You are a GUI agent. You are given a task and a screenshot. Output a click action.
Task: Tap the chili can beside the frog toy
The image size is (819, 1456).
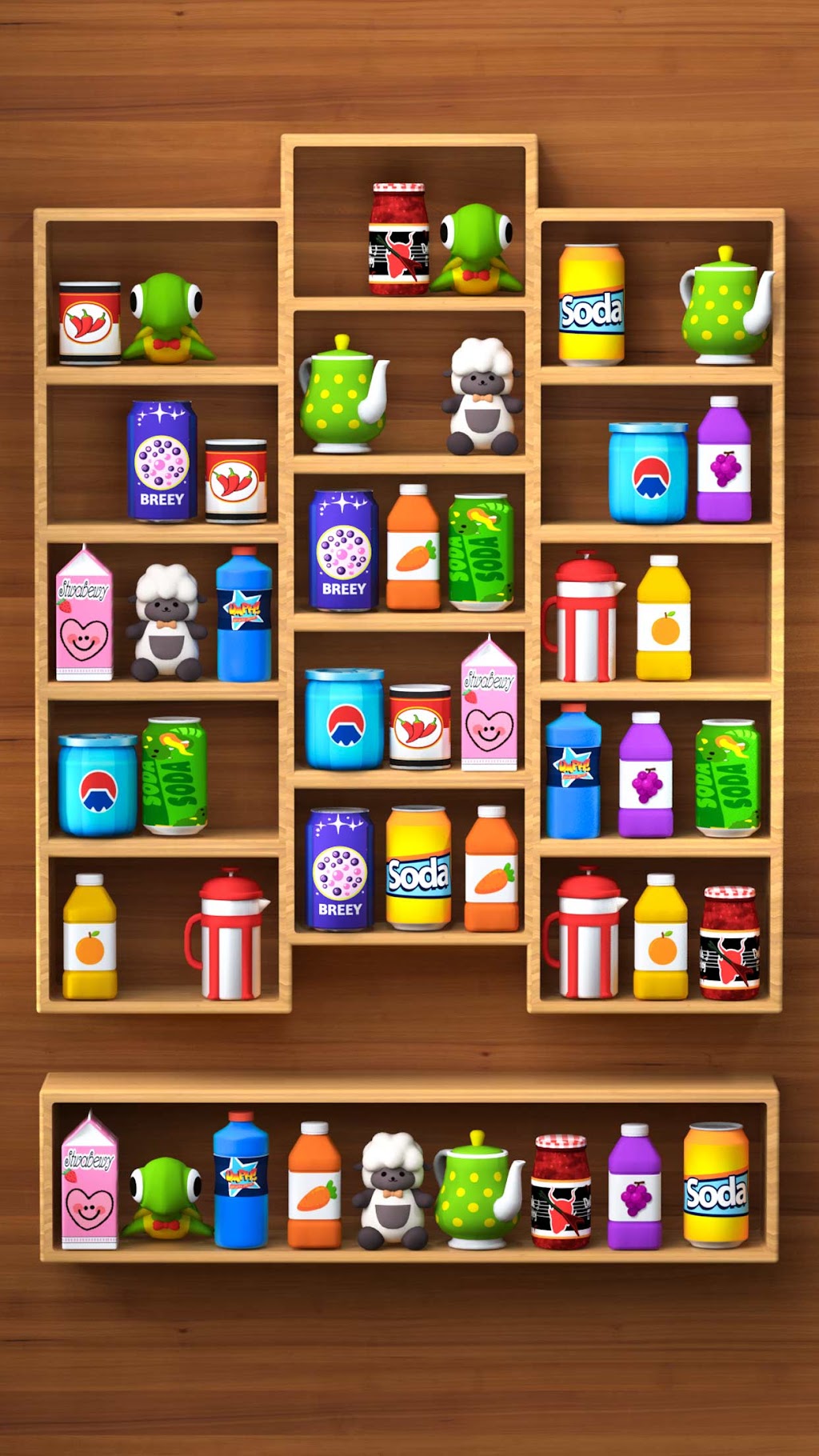click(90, 322)
